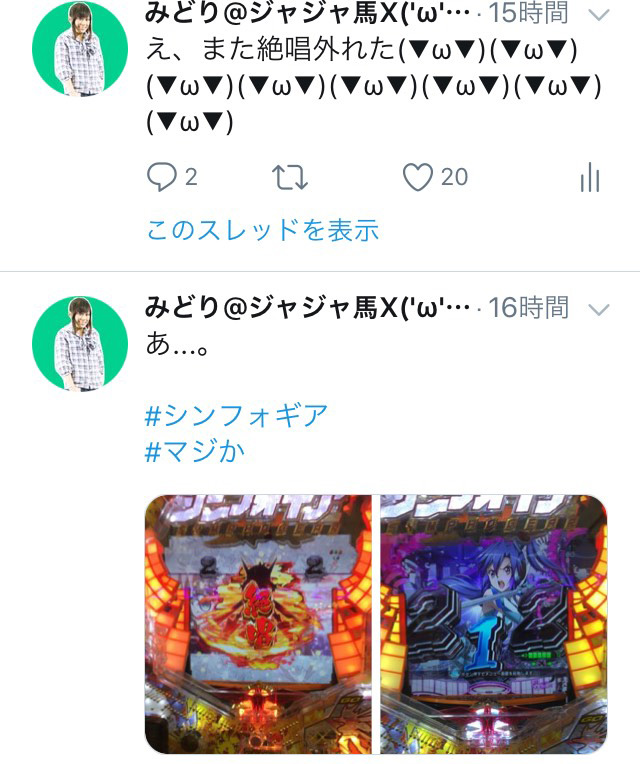Open このスレッドを表示 link
The width and height of the screenshot is (640, 764).
point(262,230)
